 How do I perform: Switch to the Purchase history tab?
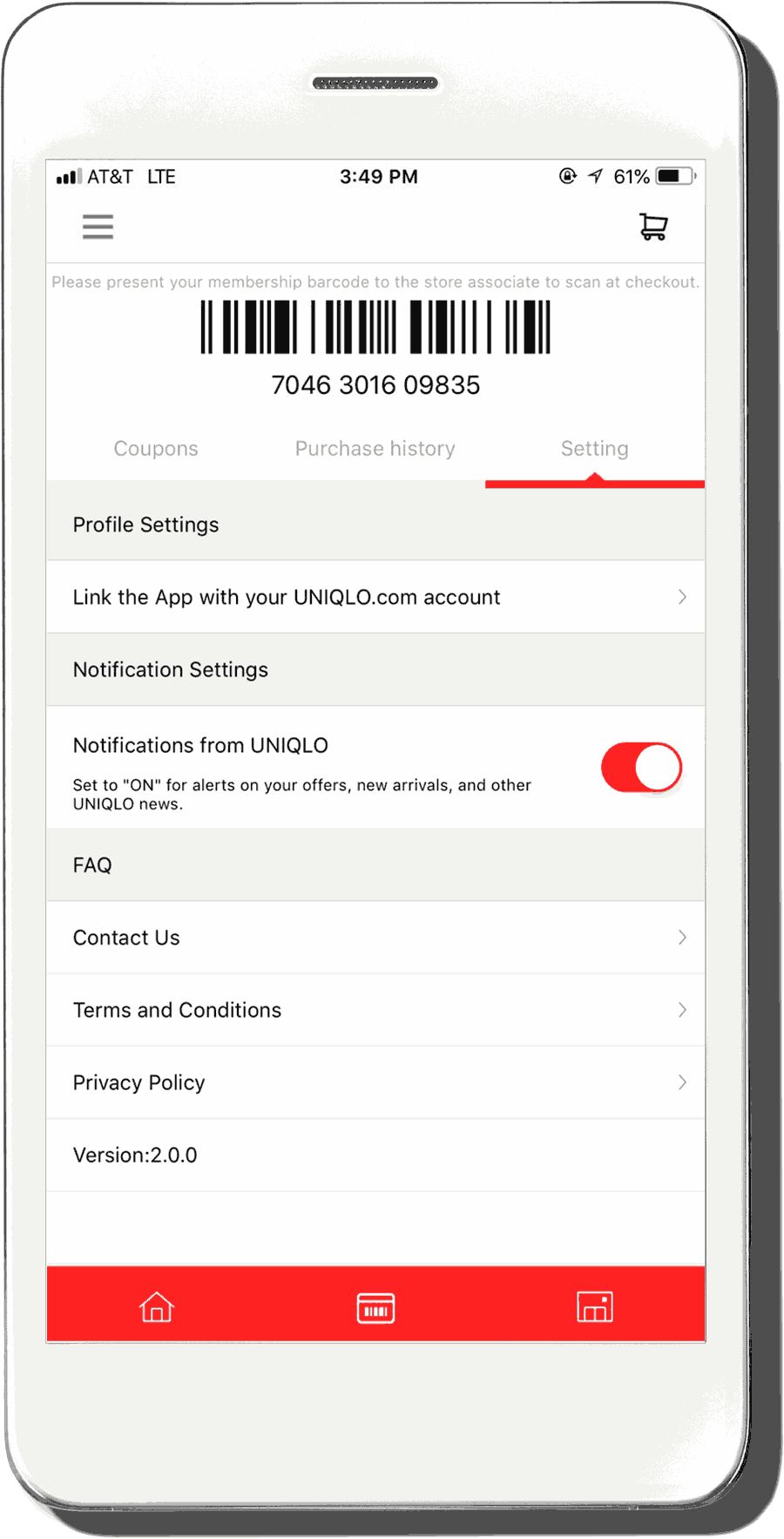tap(375, 449)
